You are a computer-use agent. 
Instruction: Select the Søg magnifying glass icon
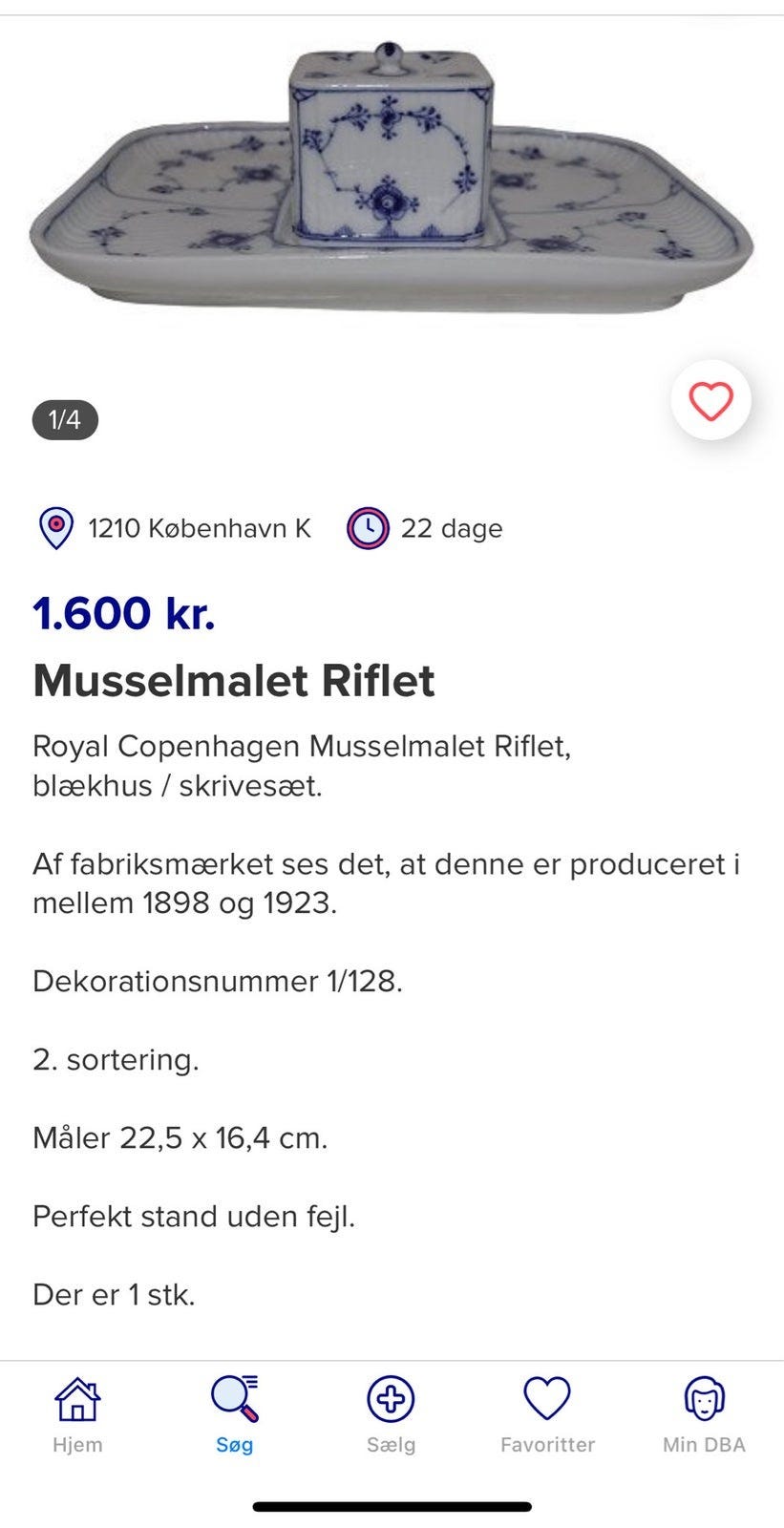coord(234,1397)
